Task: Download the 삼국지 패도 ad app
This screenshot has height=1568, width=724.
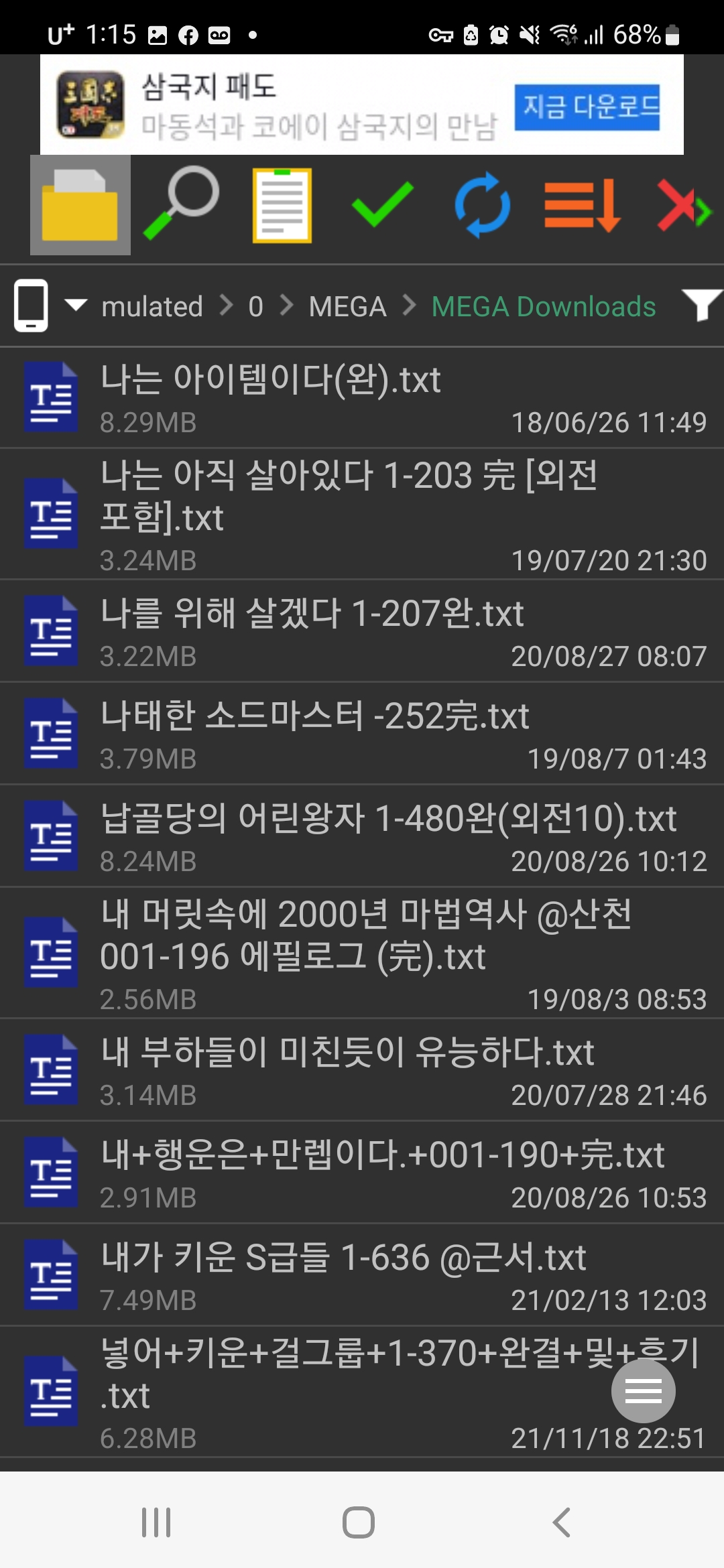Action: (x=587, y=107)
